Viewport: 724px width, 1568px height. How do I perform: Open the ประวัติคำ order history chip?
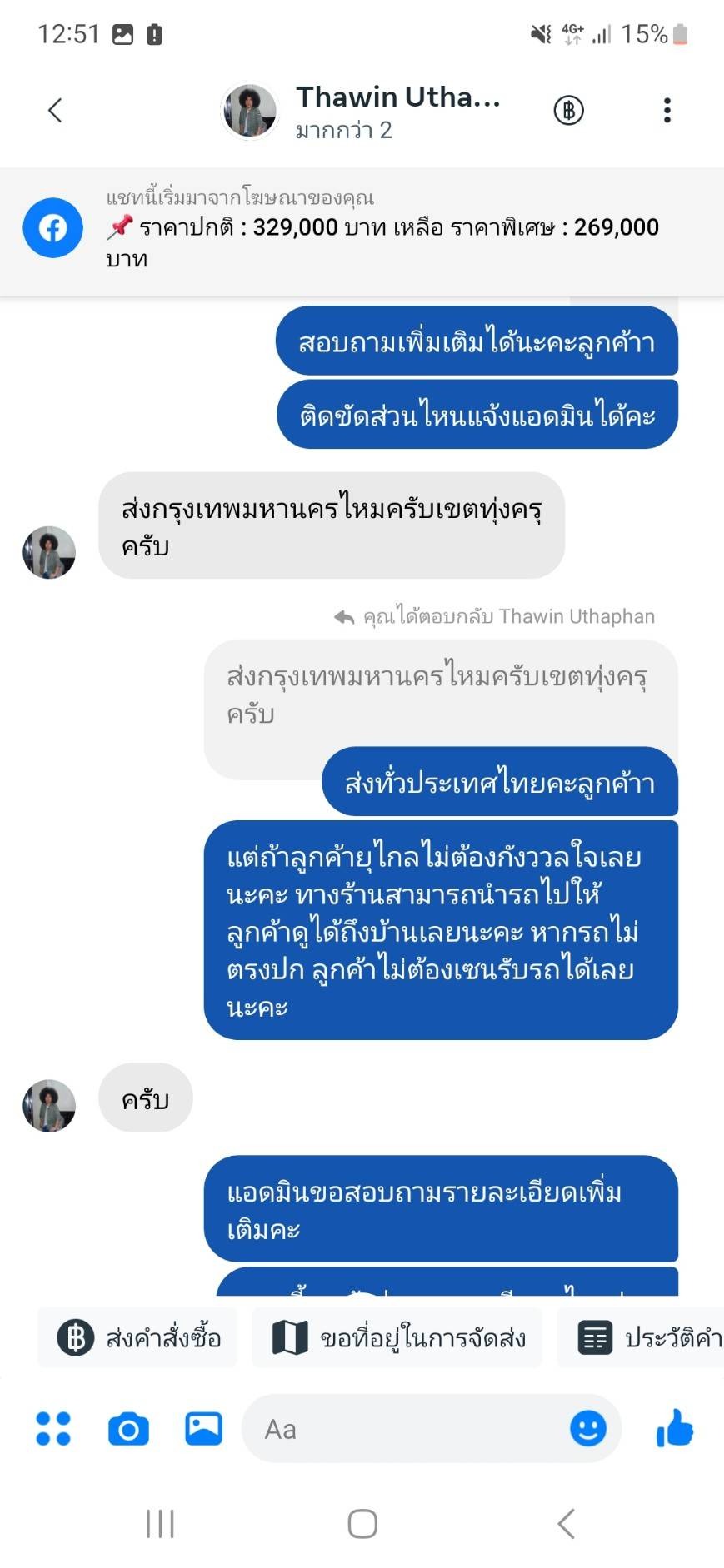pyautogui.click(x=642, y=1337)
